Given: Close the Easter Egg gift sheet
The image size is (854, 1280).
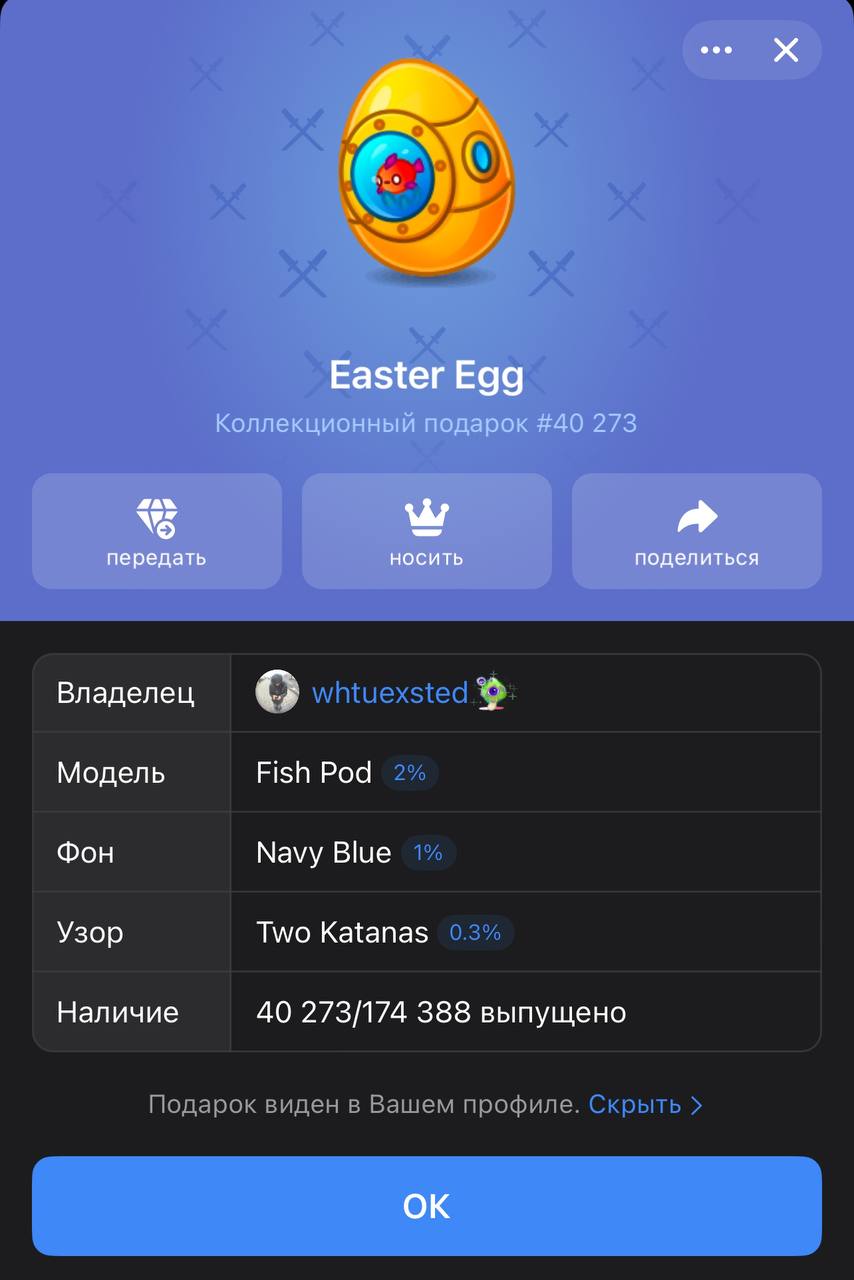Looking at the screenshot, I should tap(786, 50).
